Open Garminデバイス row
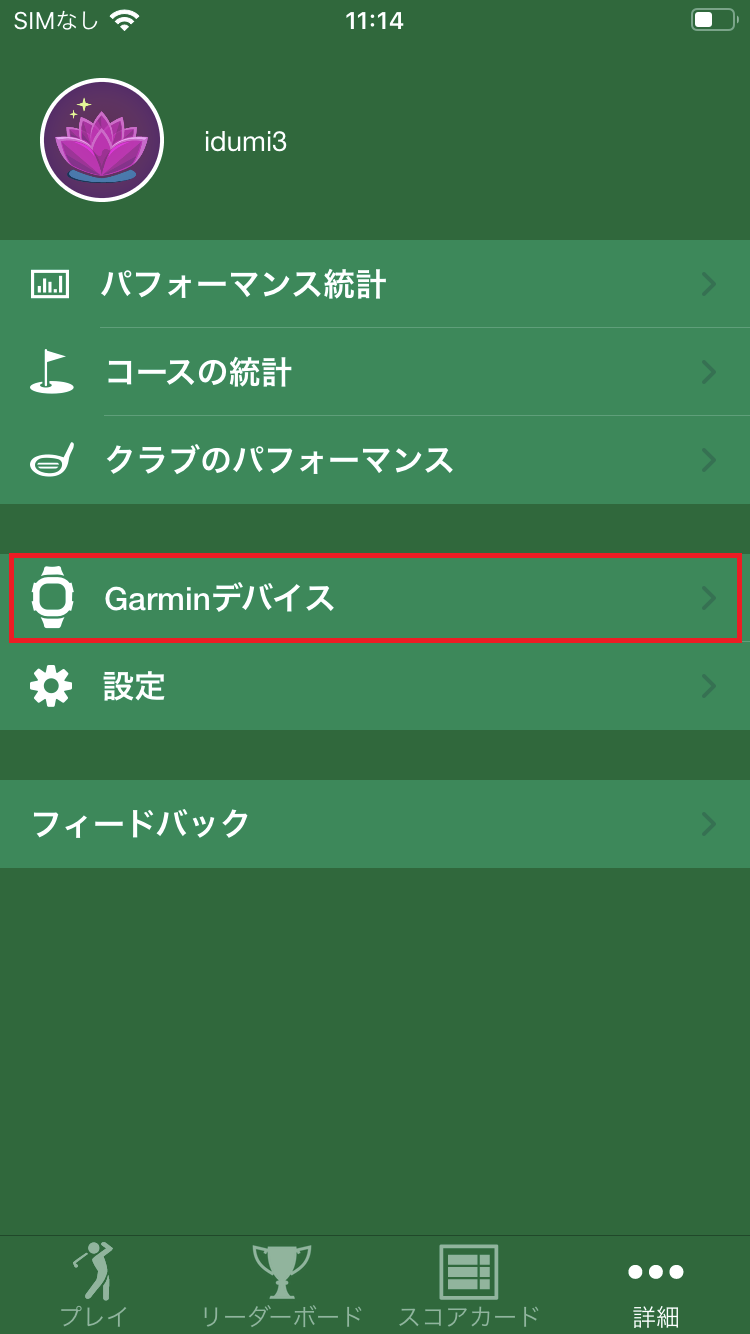This screenshot has width=750, height=1334. pos(375,598)
